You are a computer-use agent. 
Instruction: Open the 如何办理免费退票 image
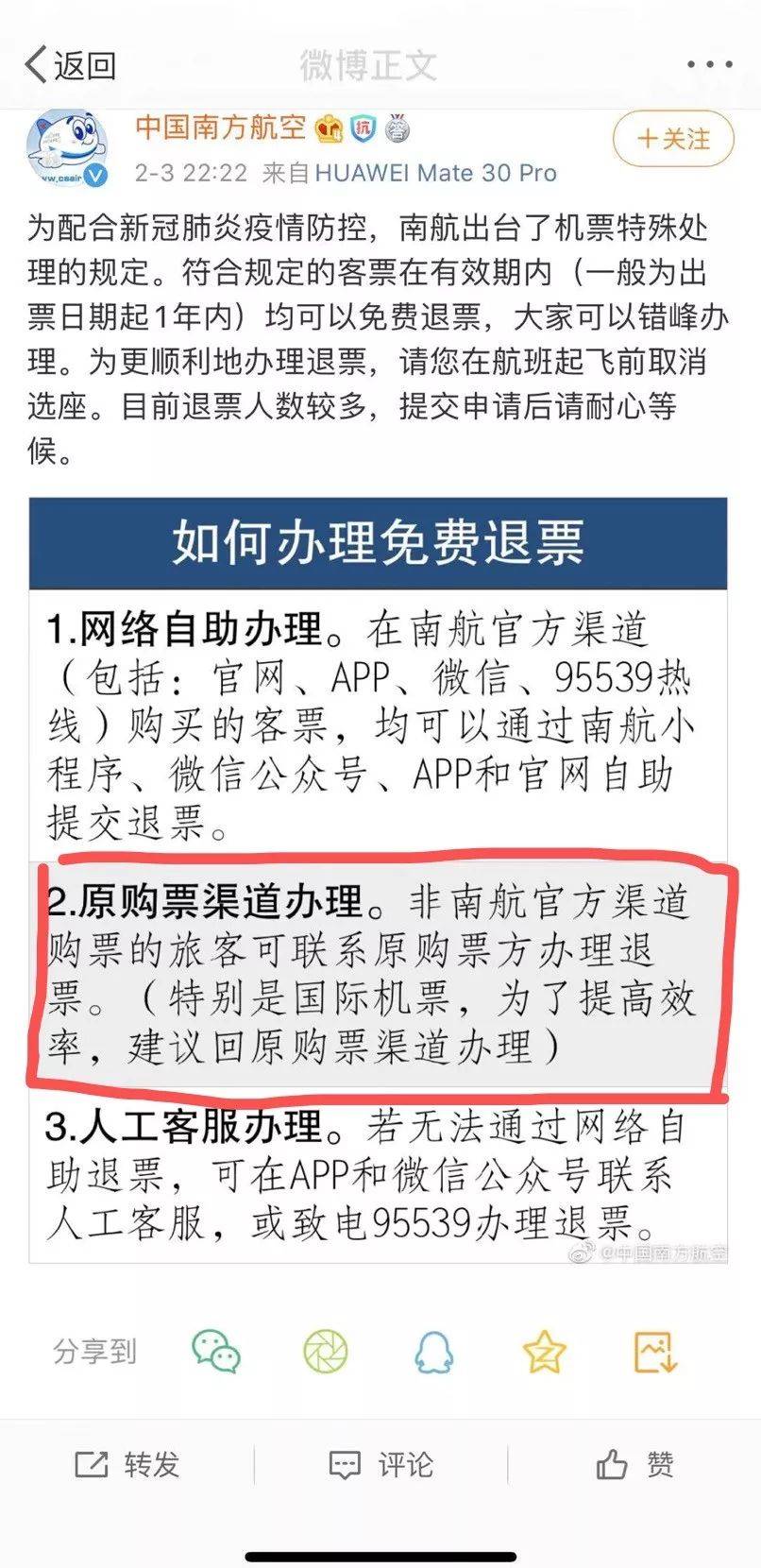pyautogui.click(x=378, y=878)
